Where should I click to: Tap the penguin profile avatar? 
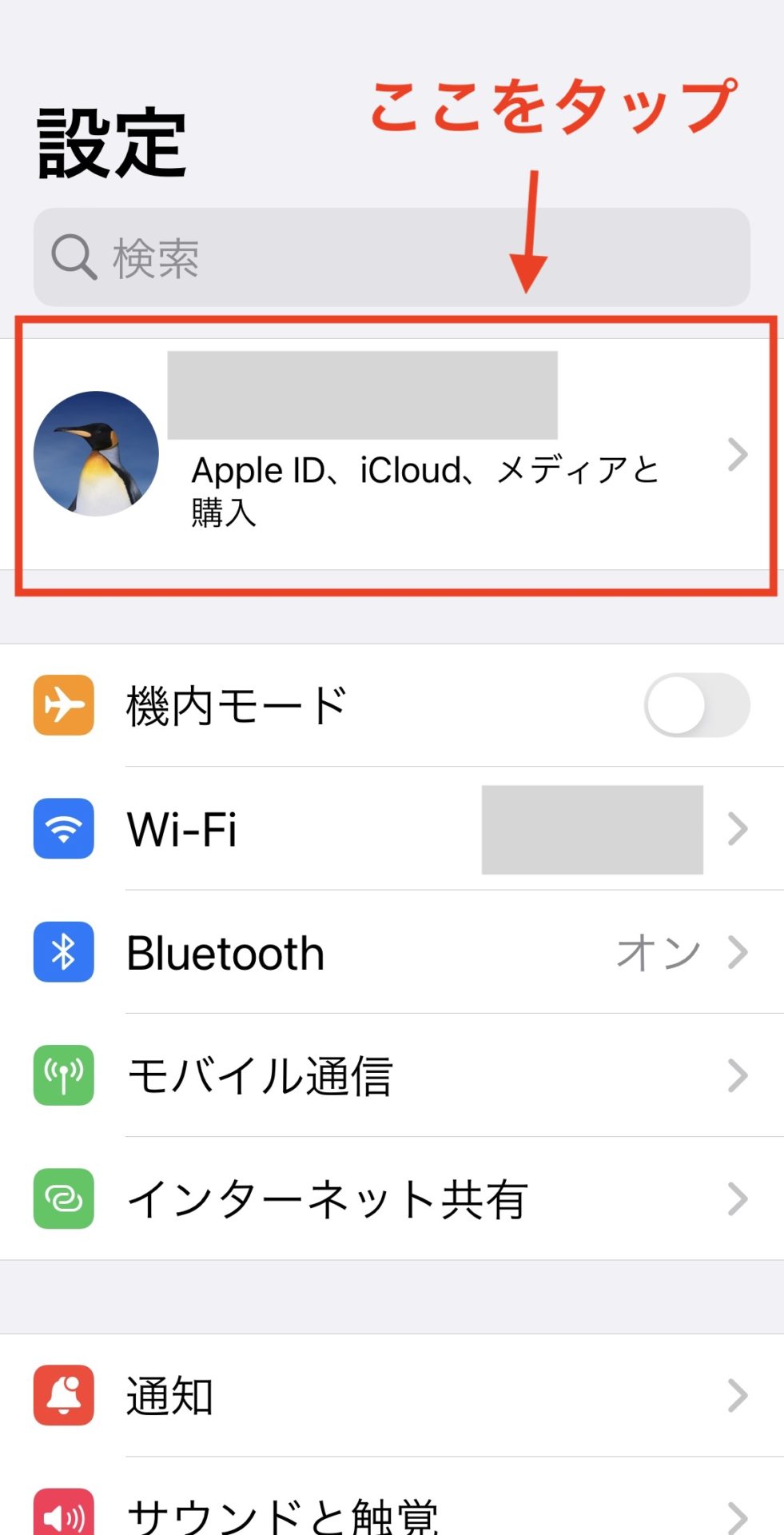click(95, 454)
